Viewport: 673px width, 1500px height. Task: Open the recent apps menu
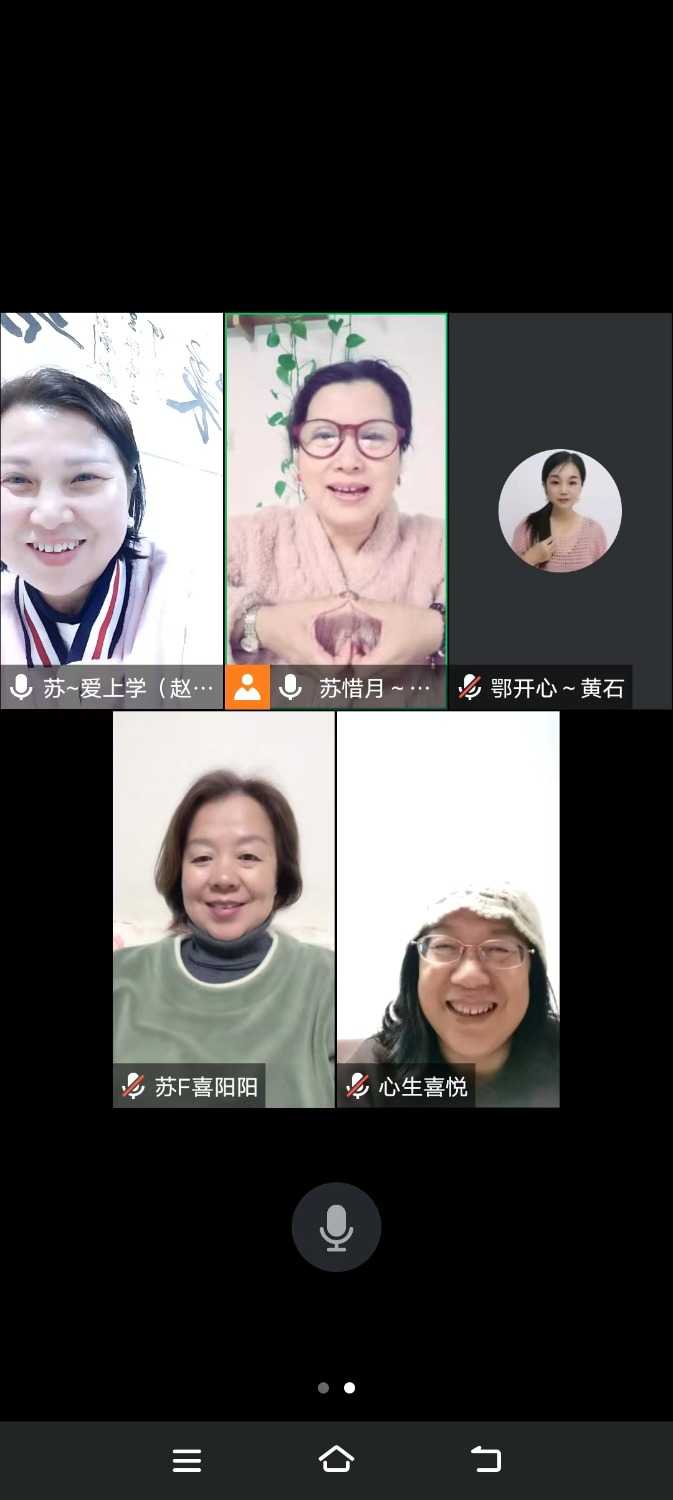187,1460
